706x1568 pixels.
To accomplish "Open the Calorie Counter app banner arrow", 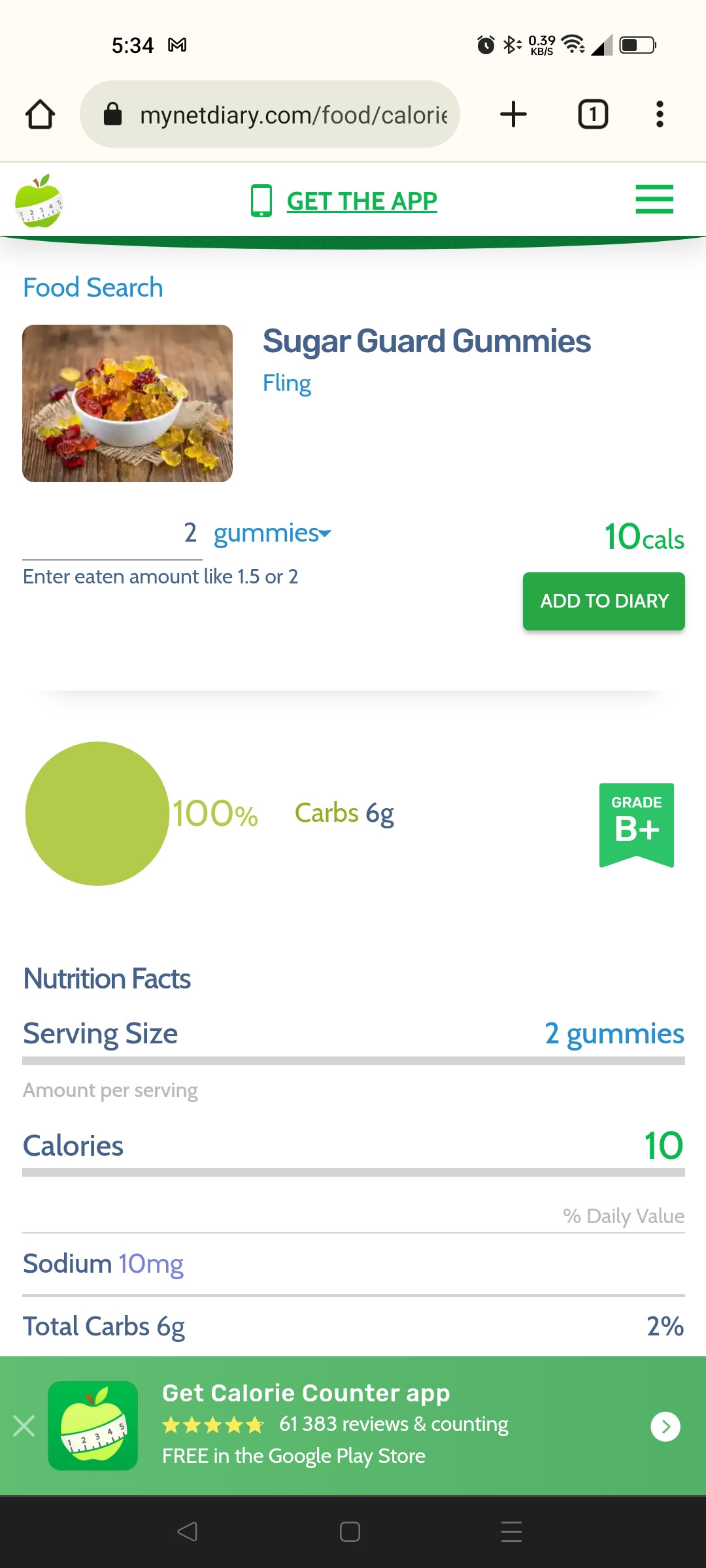I will [x=665, y=1426].
